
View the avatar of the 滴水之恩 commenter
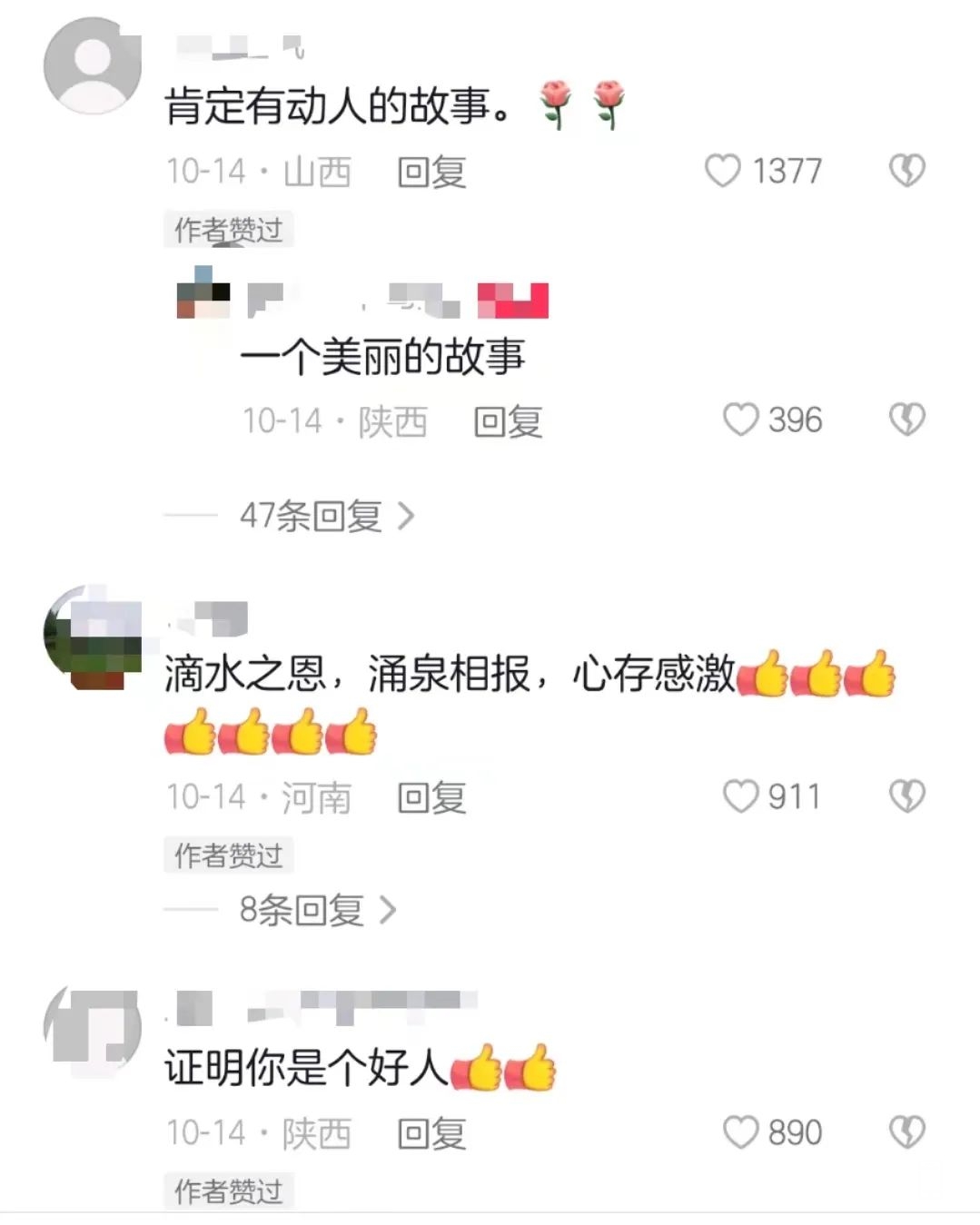click(x=92, y=637)
